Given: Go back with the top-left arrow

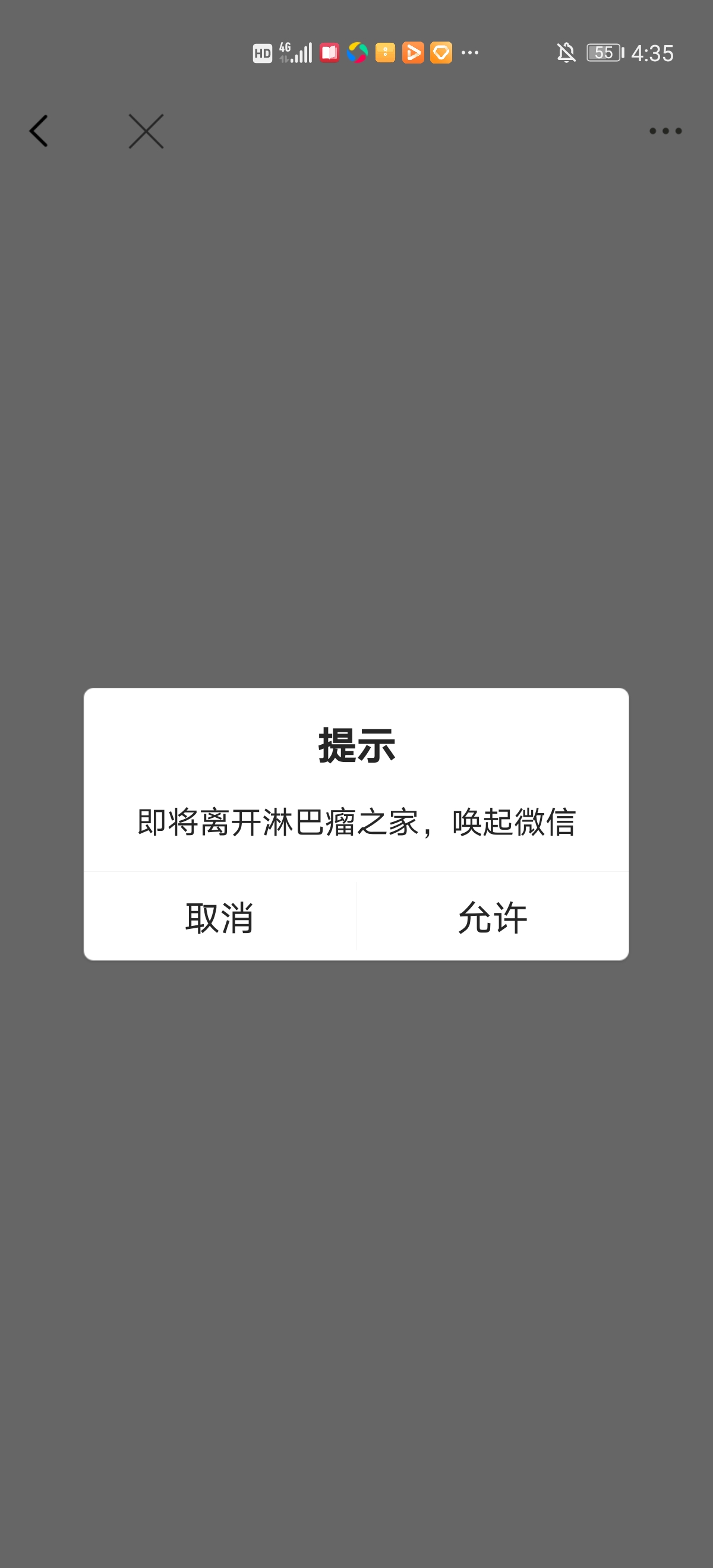Looking at the screenshot, I should [39, 131].
